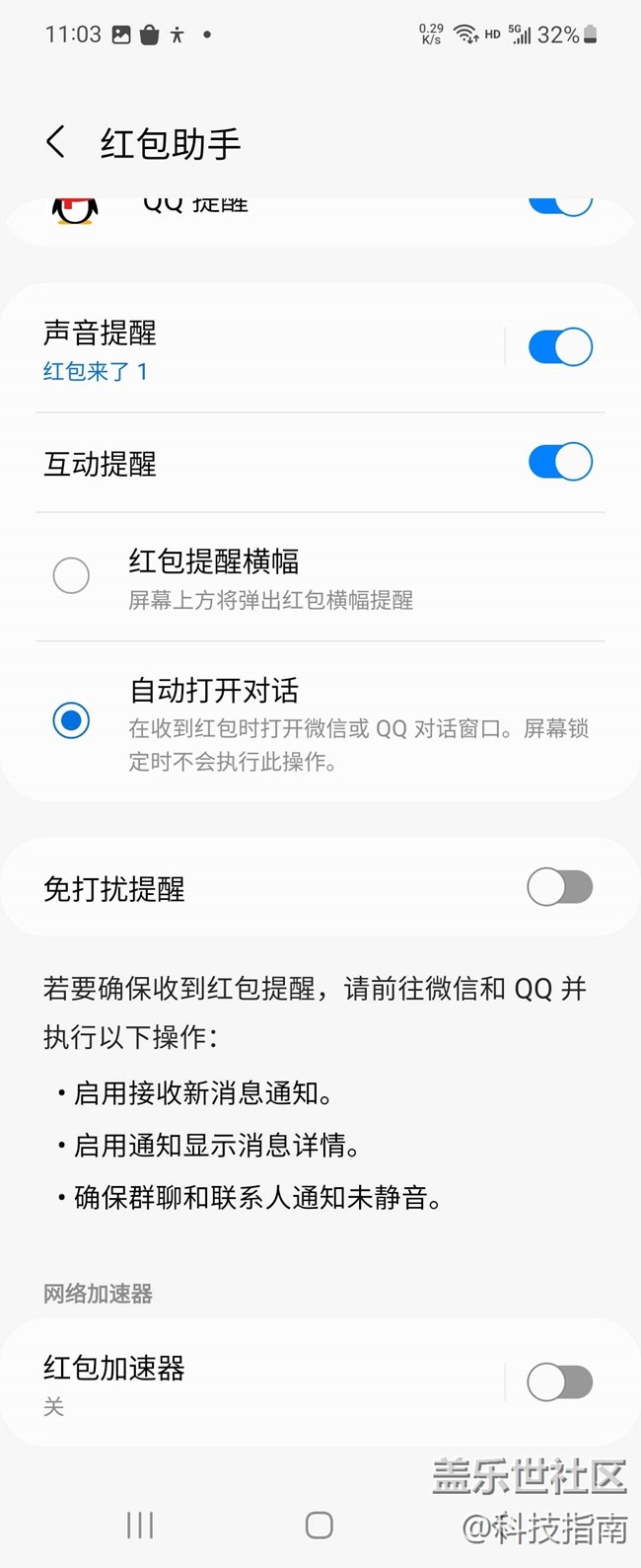Enable the 免打扰提醒 toggle
The width and height of the screenshot is (641, 1568).
pos(559,887)
